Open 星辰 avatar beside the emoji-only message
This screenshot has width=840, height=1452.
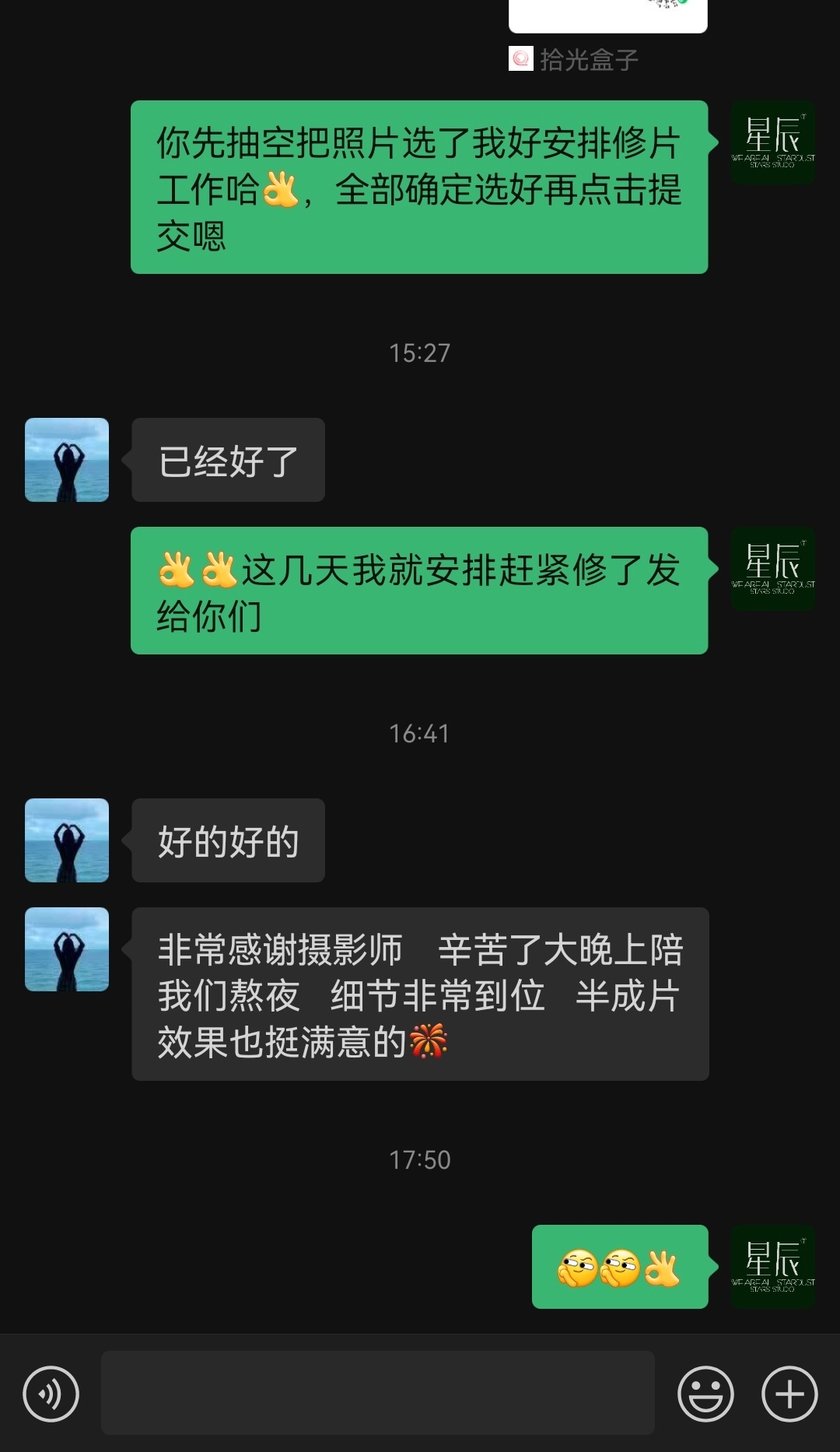coord(773,1267)
